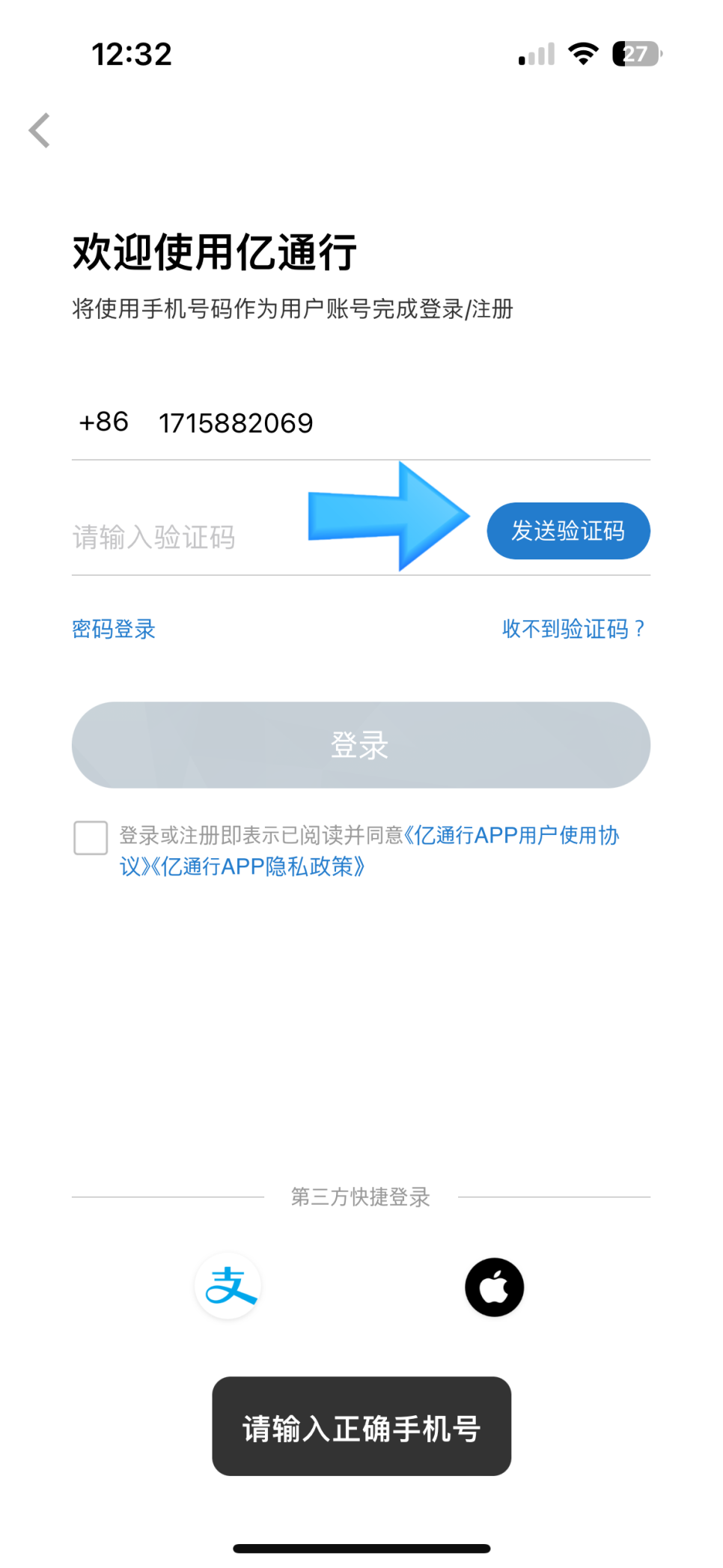This screenshot has width=723, height=1568.
Task: Tap the 登录 button
Action: [x=361, y=745]
